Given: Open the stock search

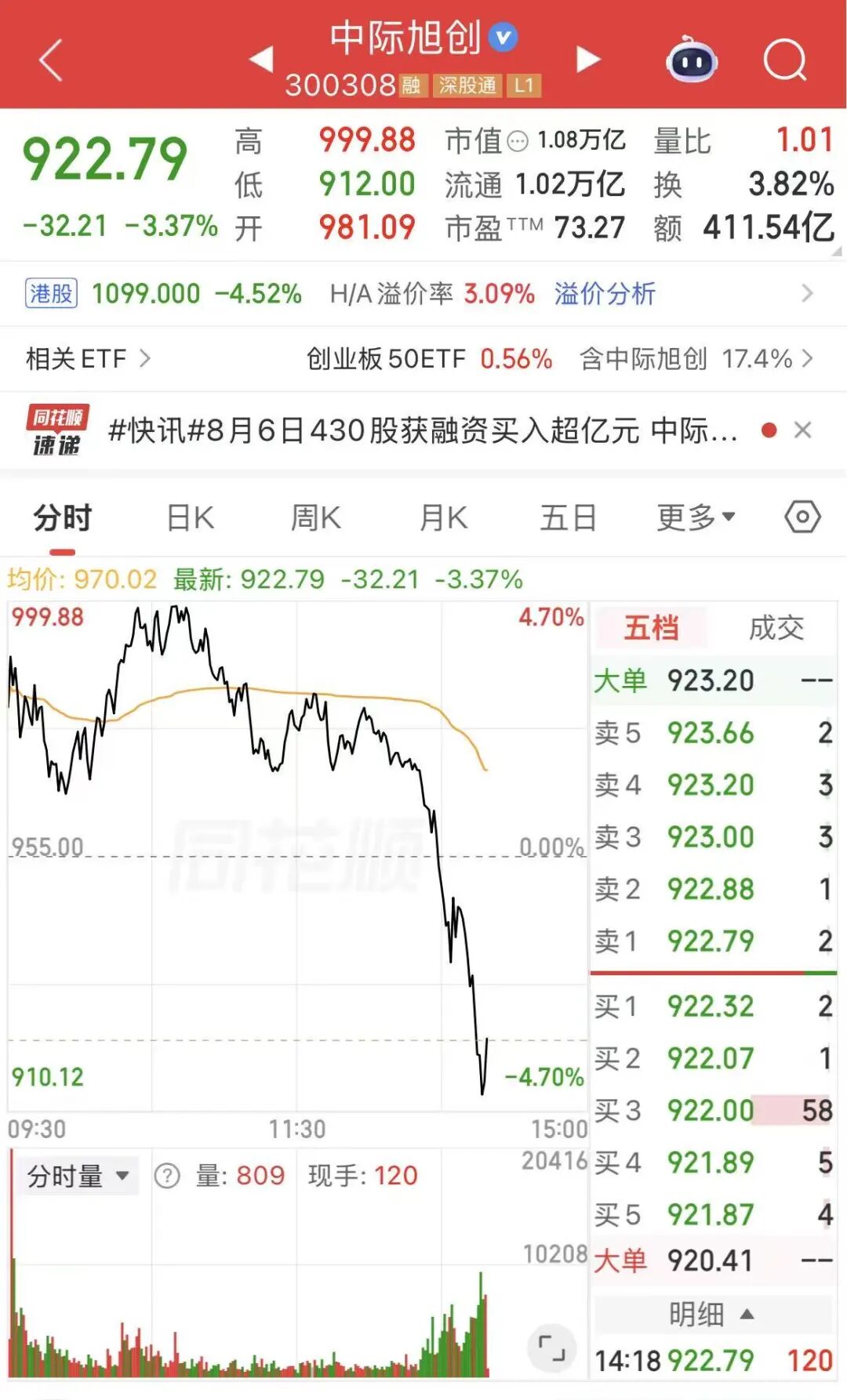Looking at the screenshot, I should [x=785, y=60].
